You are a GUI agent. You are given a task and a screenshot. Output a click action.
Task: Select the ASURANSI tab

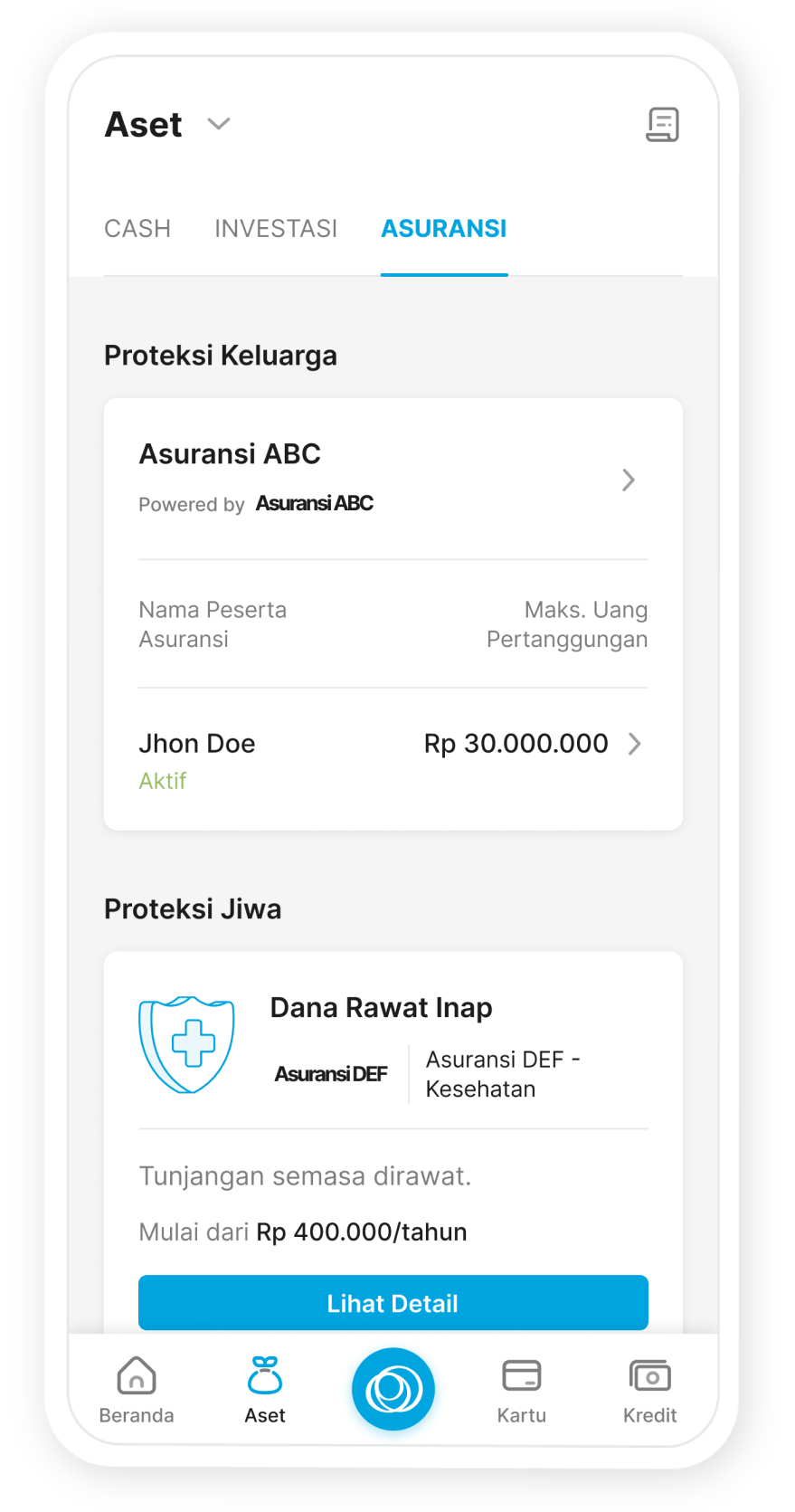(x=443, y=228)
